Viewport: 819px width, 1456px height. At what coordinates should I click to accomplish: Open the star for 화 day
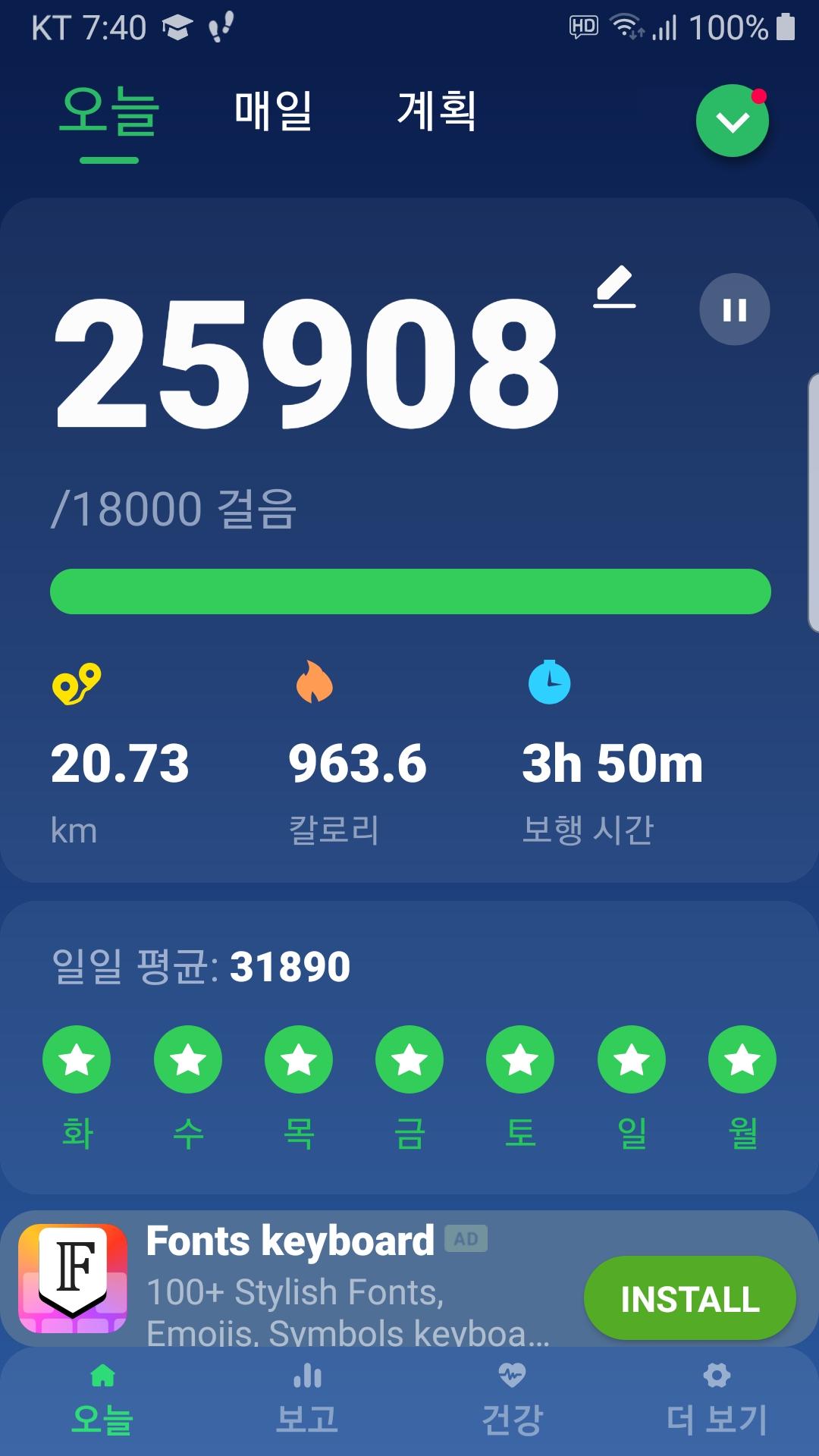click(77, 1059)
